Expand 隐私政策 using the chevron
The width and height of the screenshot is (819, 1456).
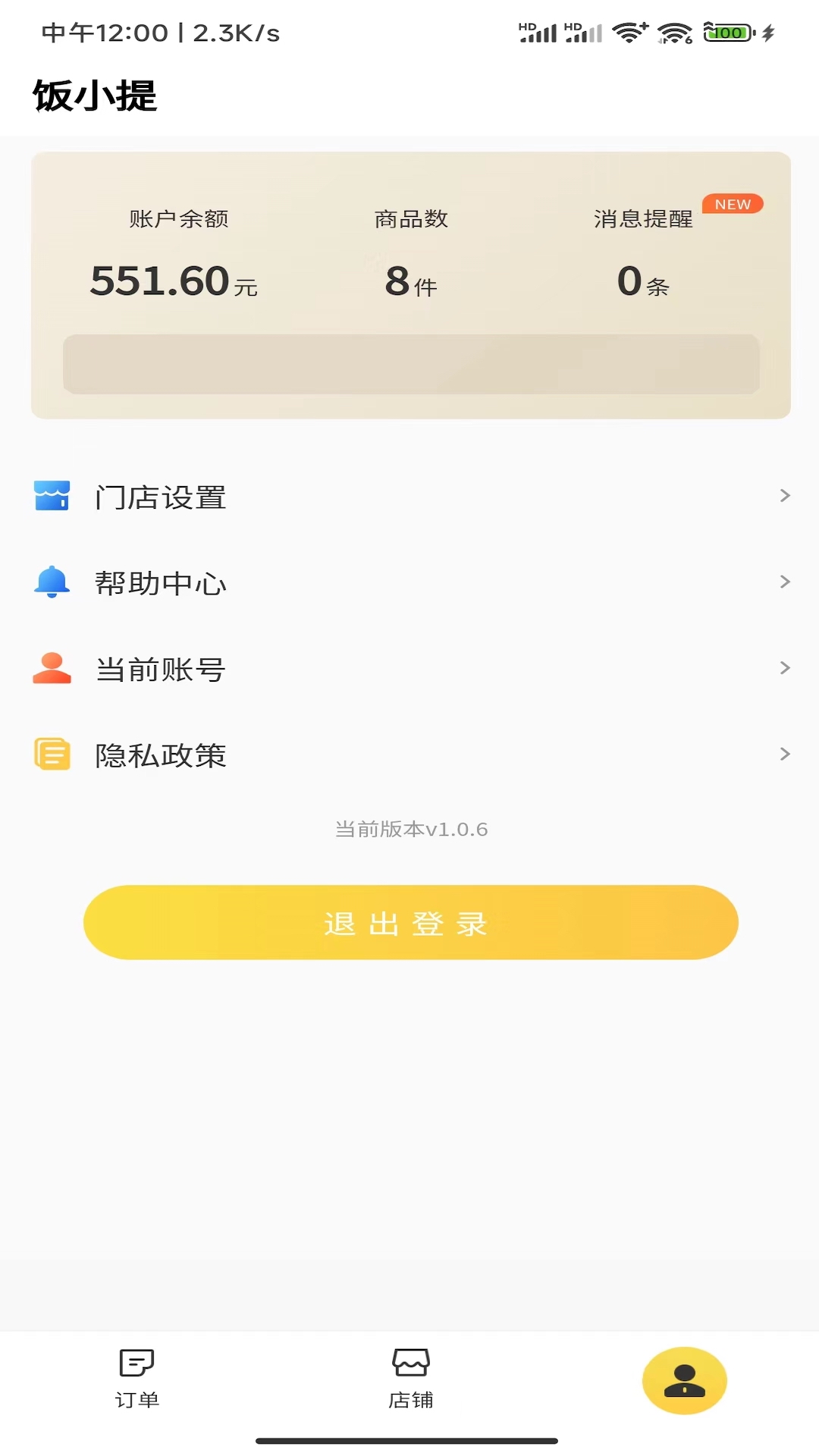784,753
